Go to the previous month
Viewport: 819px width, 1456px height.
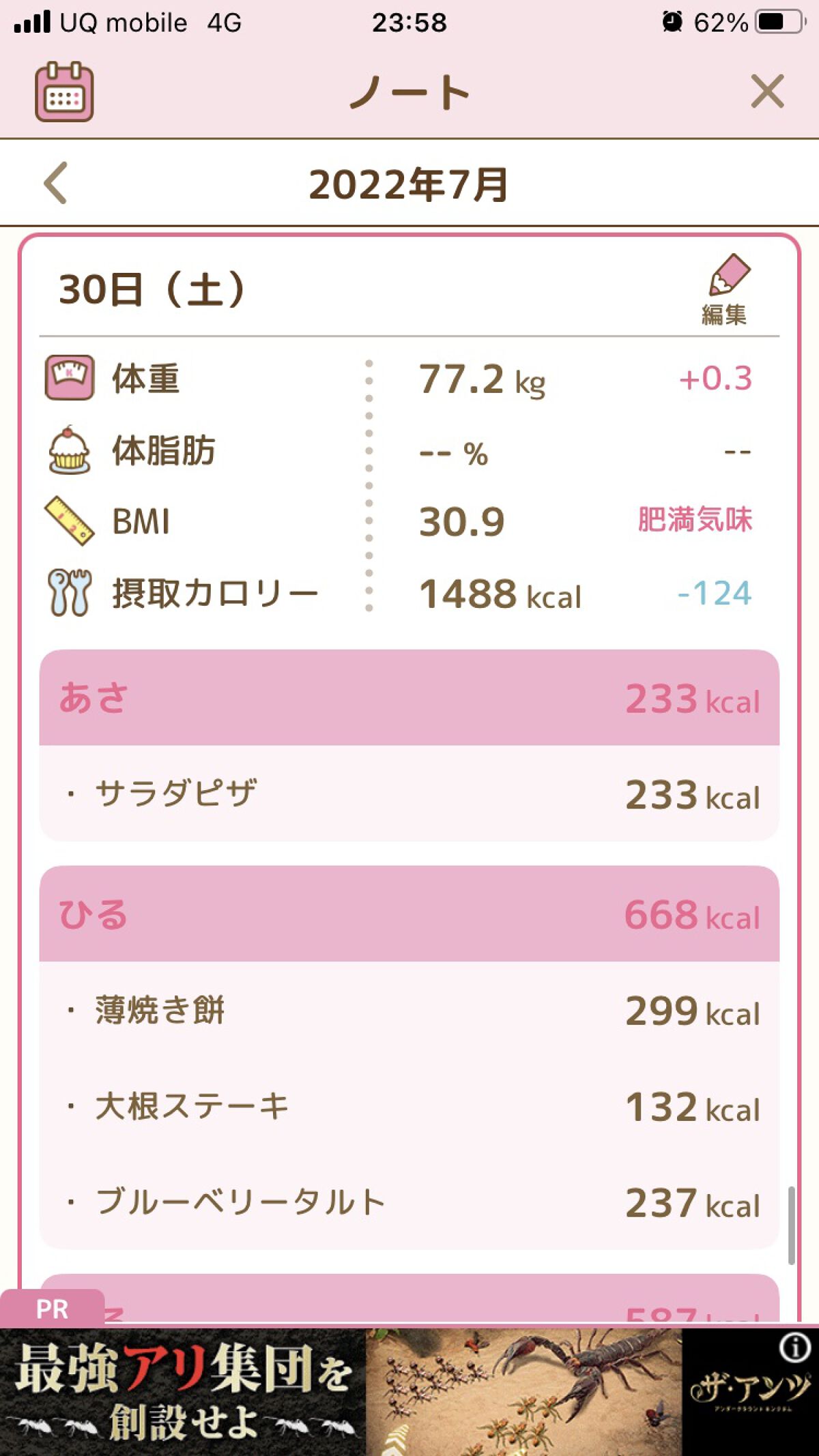click(x=56, y=183)
